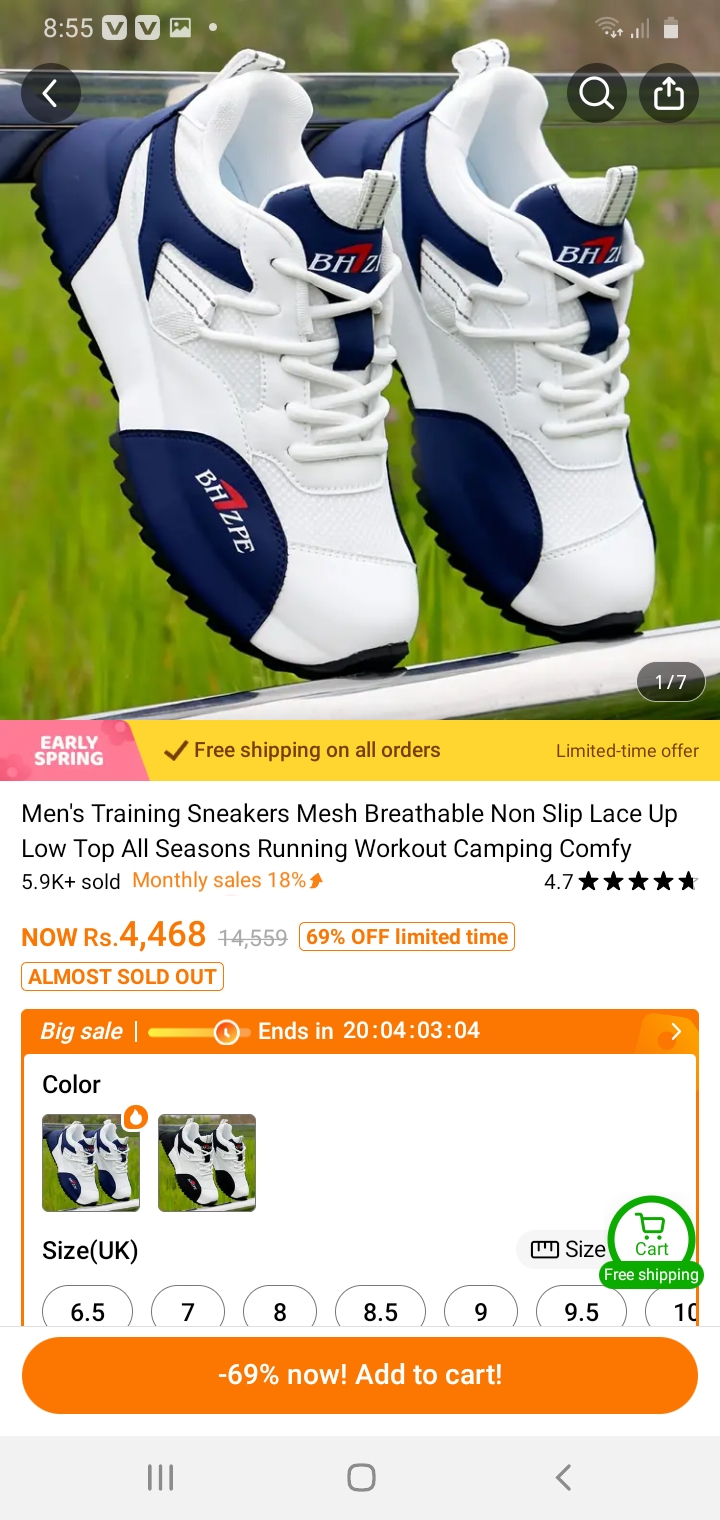Open the recent apps button
Viewport: 720px width, 1520px height.
pos(160,1477)
